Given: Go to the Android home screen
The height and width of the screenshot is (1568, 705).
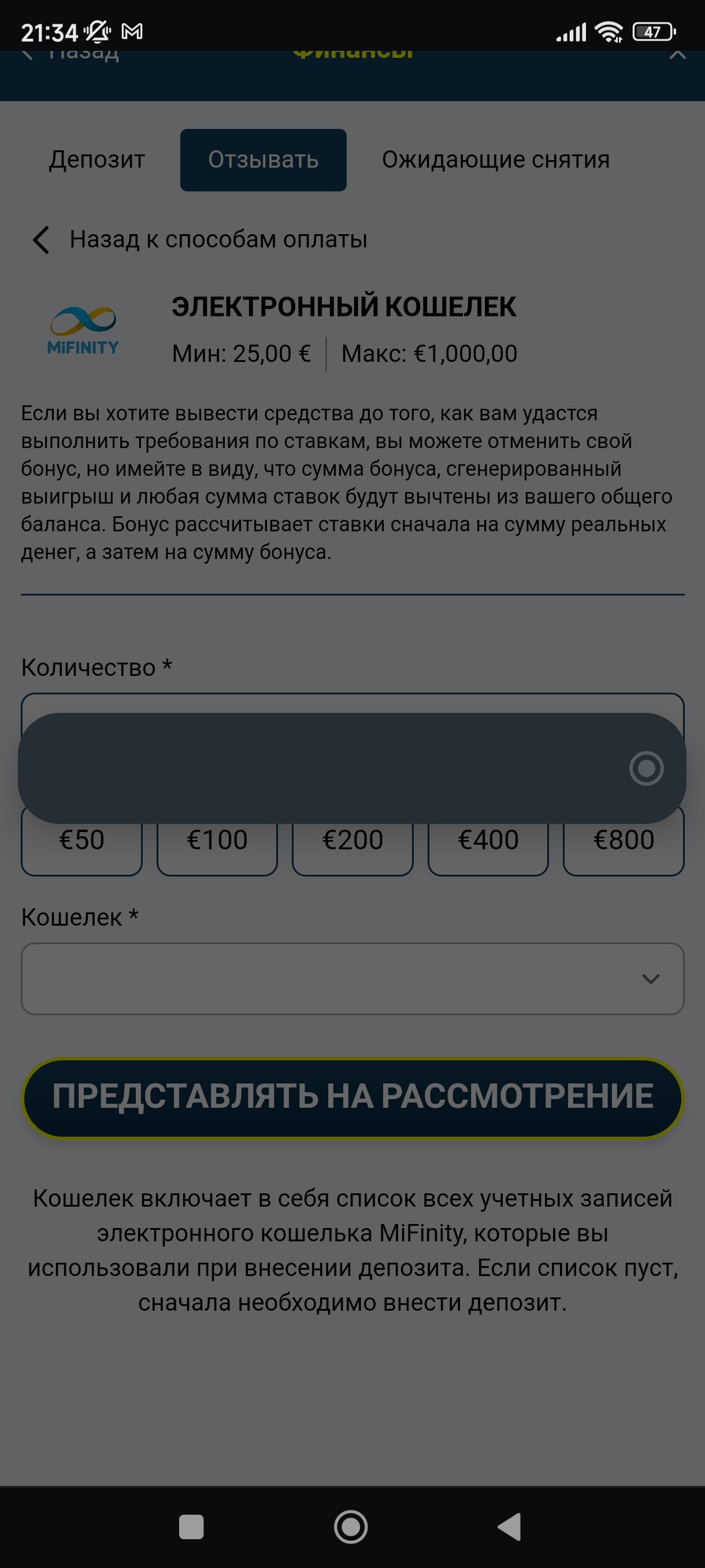Looking at the screenshot, I should (351, 1526).
